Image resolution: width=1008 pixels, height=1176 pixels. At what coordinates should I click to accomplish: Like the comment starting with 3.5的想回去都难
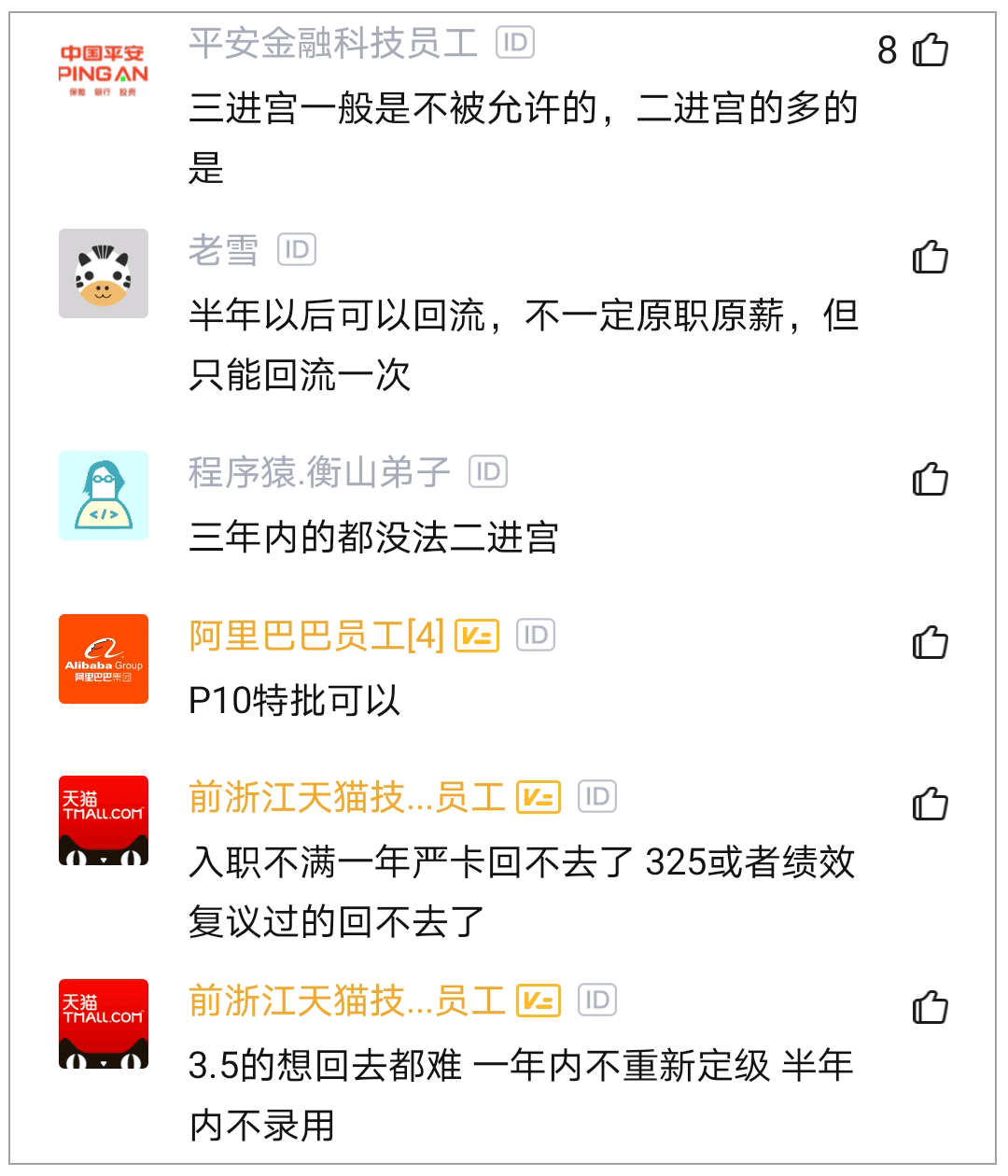pyautogui.click(x=930, y=1007)
